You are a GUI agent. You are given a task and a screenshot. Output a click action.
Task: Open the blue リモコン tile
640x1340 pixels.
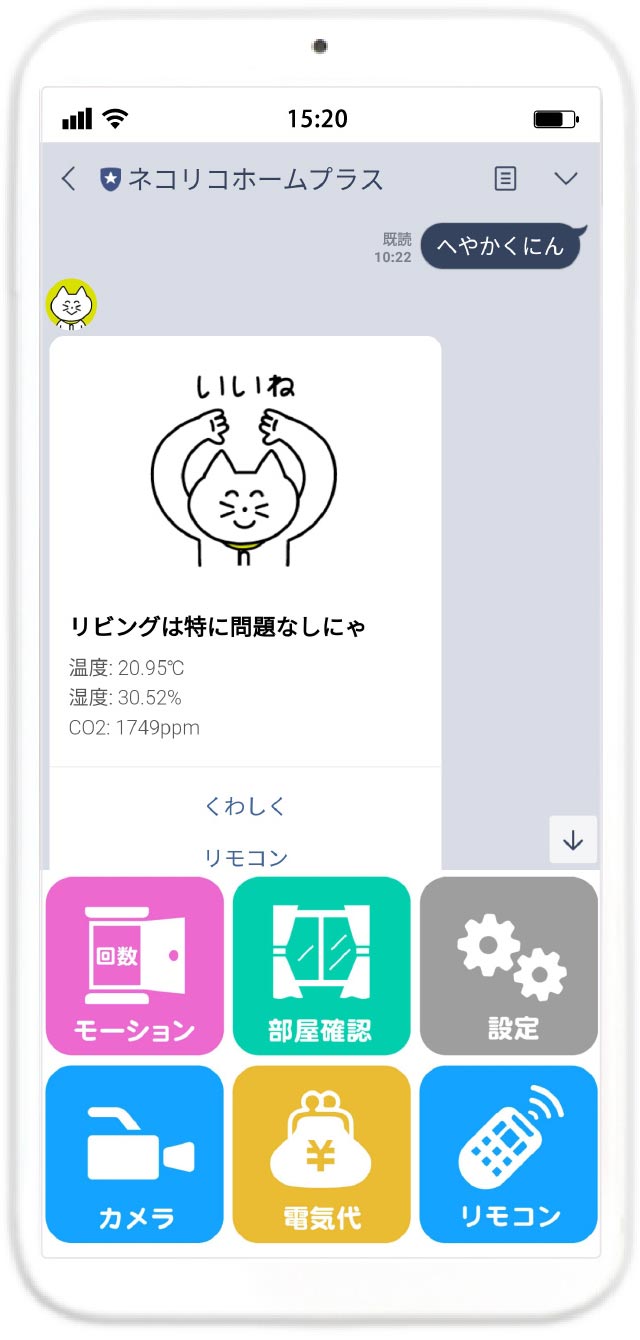tap(508, 1154)
